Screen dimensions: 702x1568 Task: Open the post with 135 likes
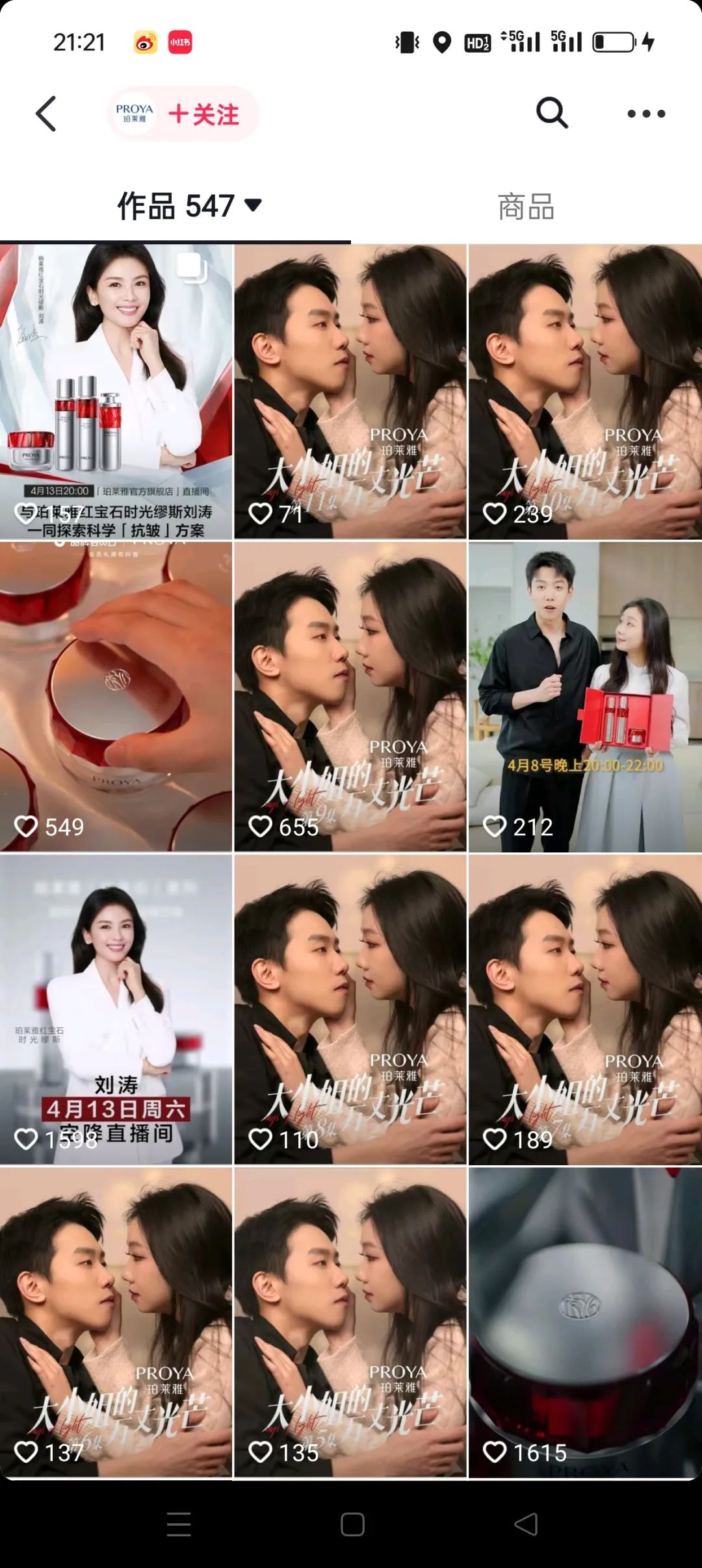tap(350, 1322)
